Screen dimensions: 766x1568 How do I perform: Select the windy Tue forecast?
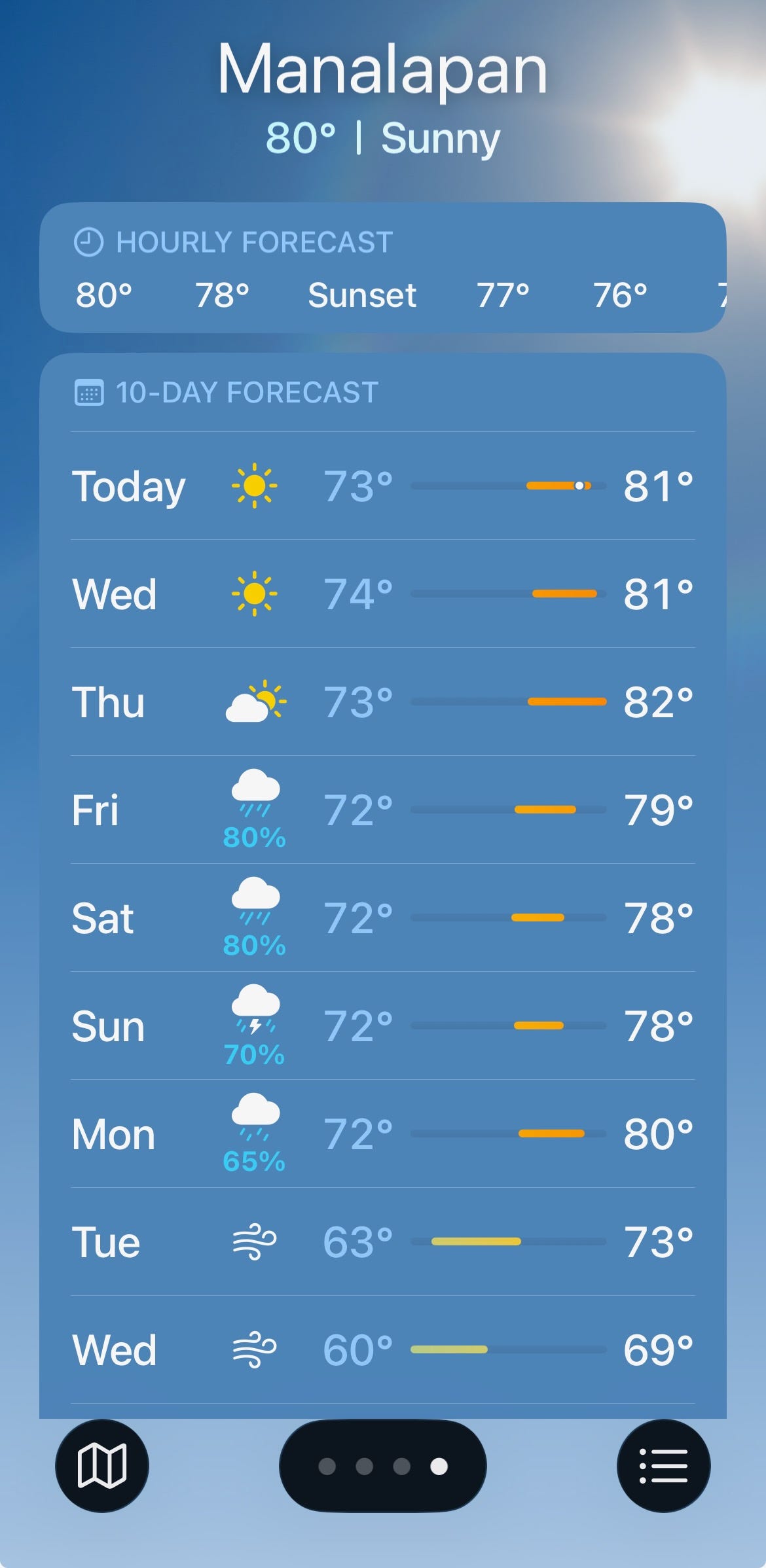pos(383,1242)
